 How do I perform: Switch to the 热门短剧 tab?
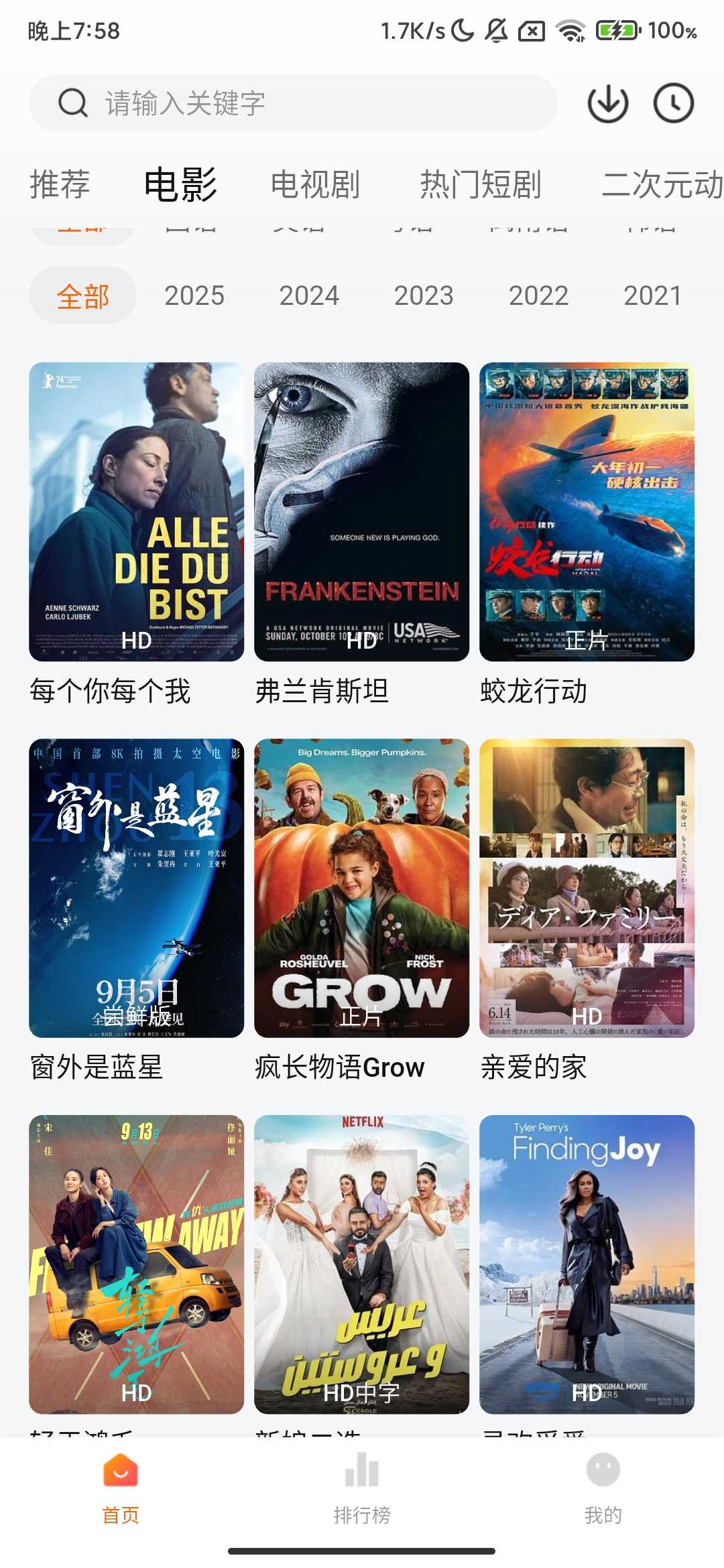click(x=481, y=184)
